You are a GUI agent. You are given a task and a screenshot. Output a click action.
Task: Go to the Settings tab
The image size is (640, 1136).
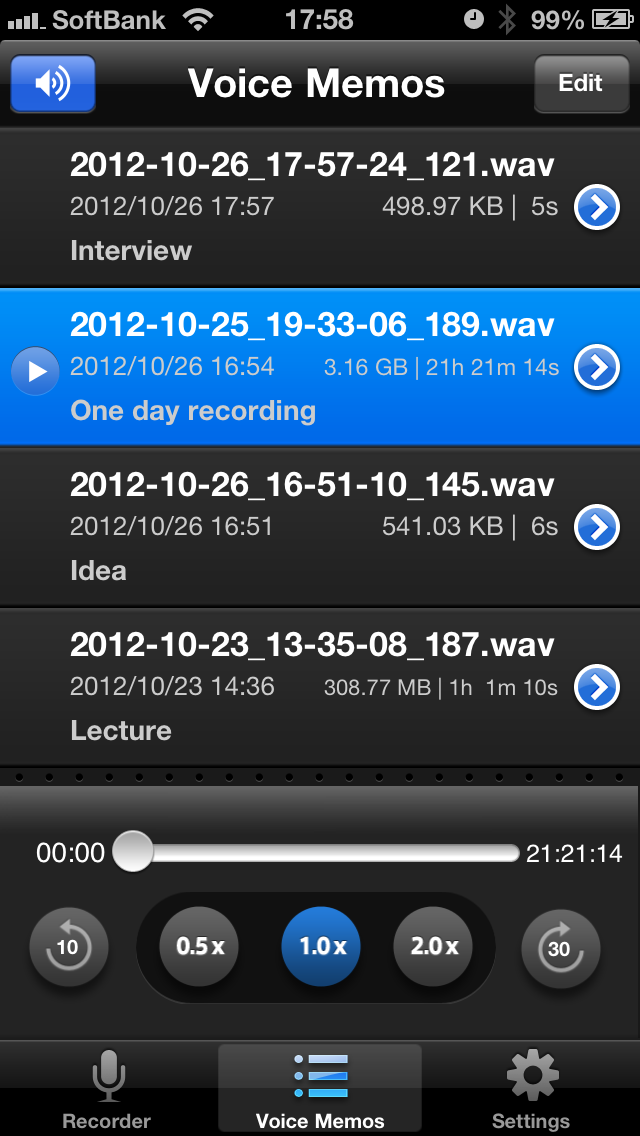531,1092
